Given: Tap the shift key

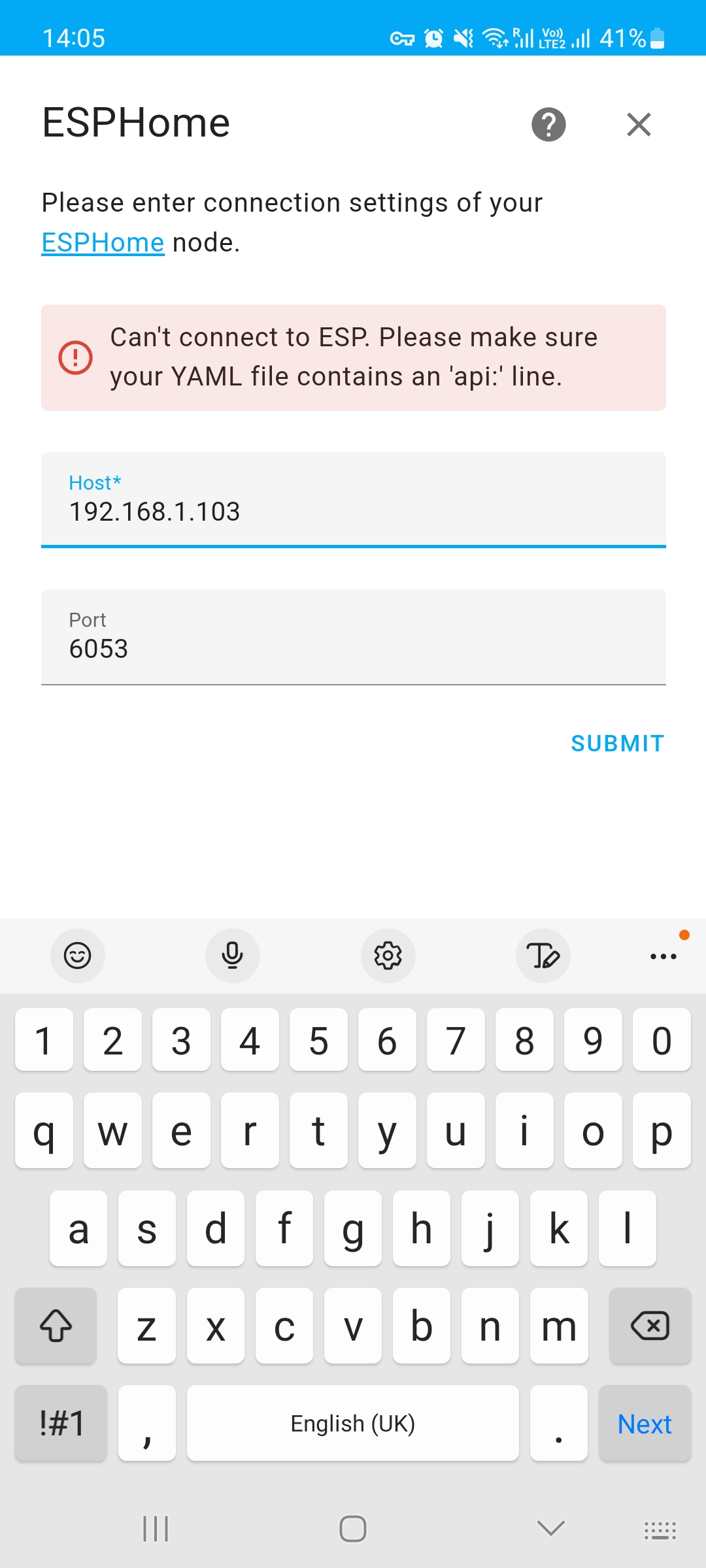Looking at the screenshot, I should pyautogui.click(x=56, y=1326).
